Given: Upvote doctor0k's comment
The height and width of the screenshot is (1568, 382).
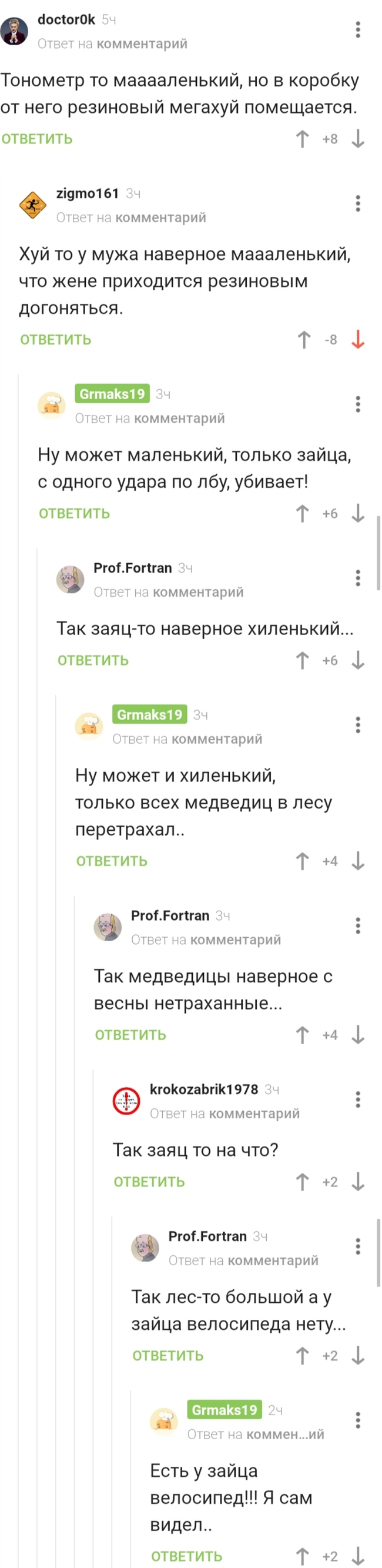Looking at the screenshot, I should pyautogui.click(x=302, y=139).
